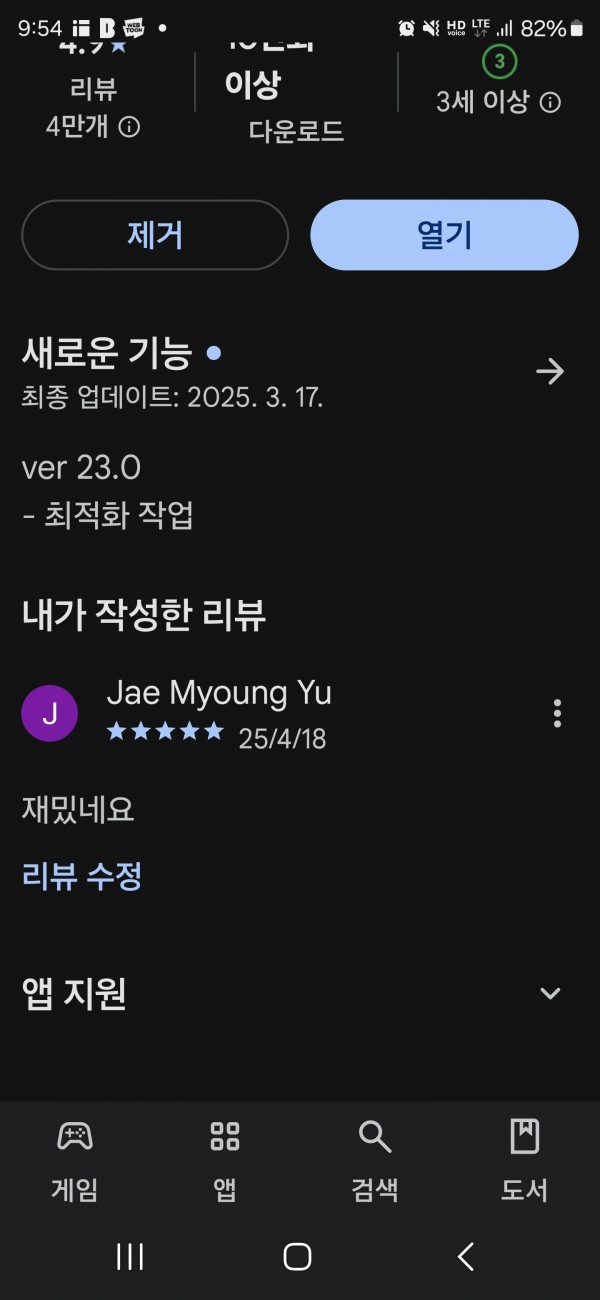
Task: Open 새로운 기능 details arrow
Action: point(550,372)
